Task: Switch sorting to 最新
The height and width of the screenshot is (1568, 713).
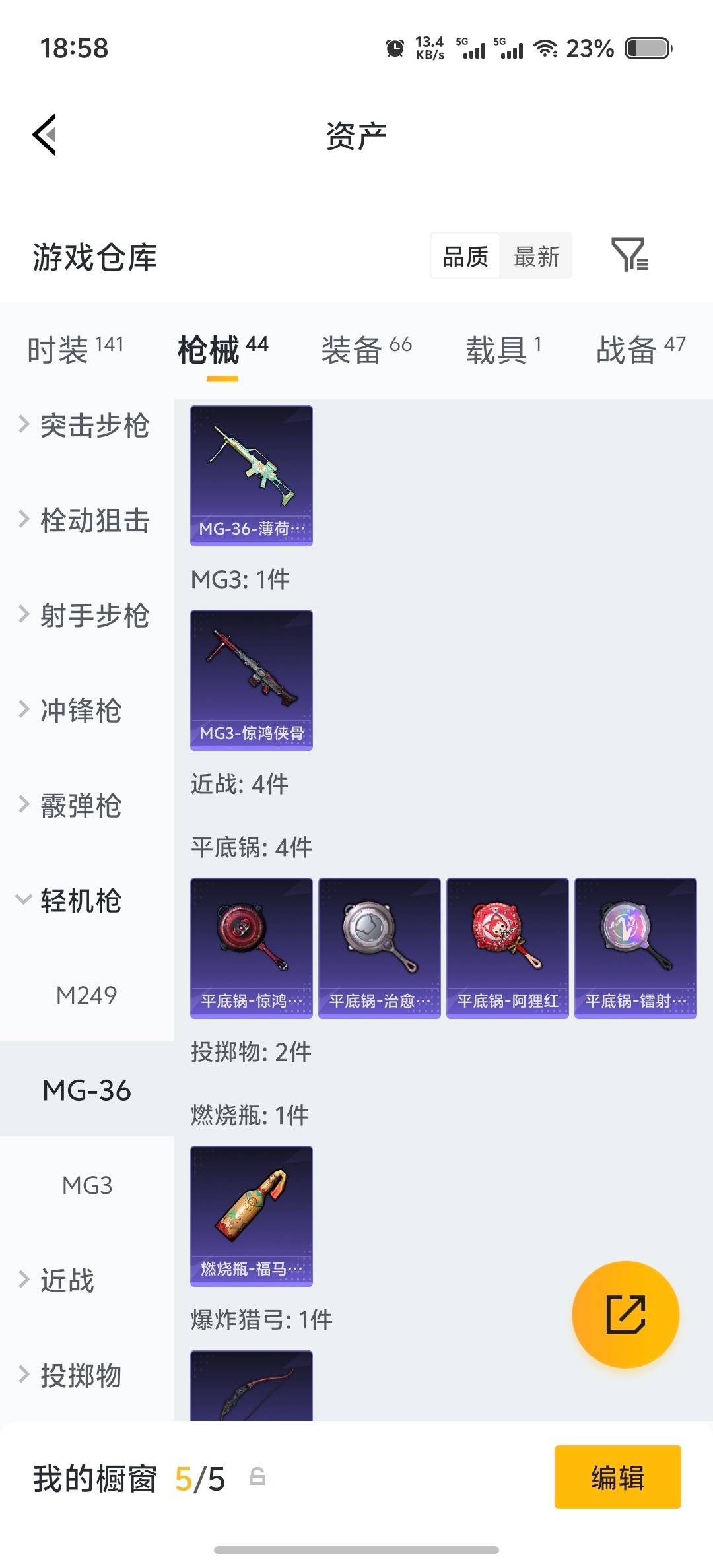Action: pyautogui.click(x=536, y=255)
